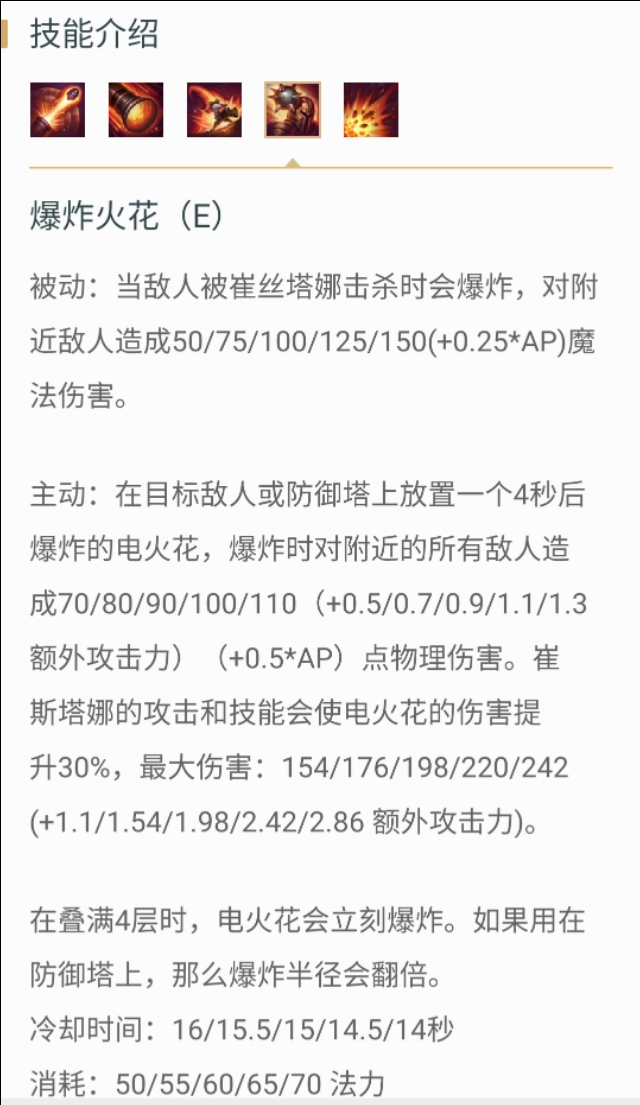Select the first skill icon with the cannonball
The height and width of the screenshot is (1105, 640).
[x=57, y=110]
